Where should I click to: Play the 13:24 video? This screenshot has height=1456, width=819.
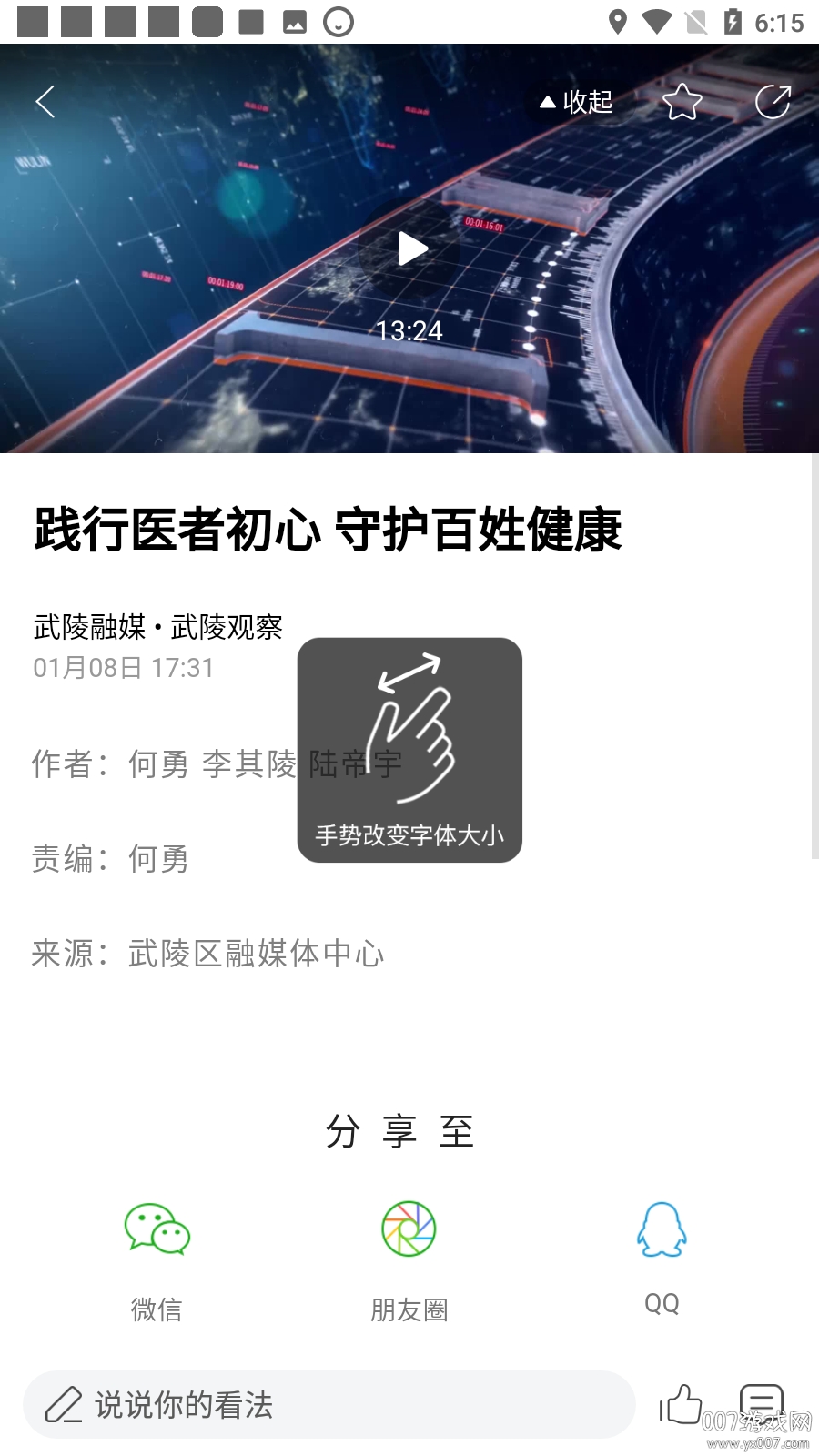[x=411, y=249]
